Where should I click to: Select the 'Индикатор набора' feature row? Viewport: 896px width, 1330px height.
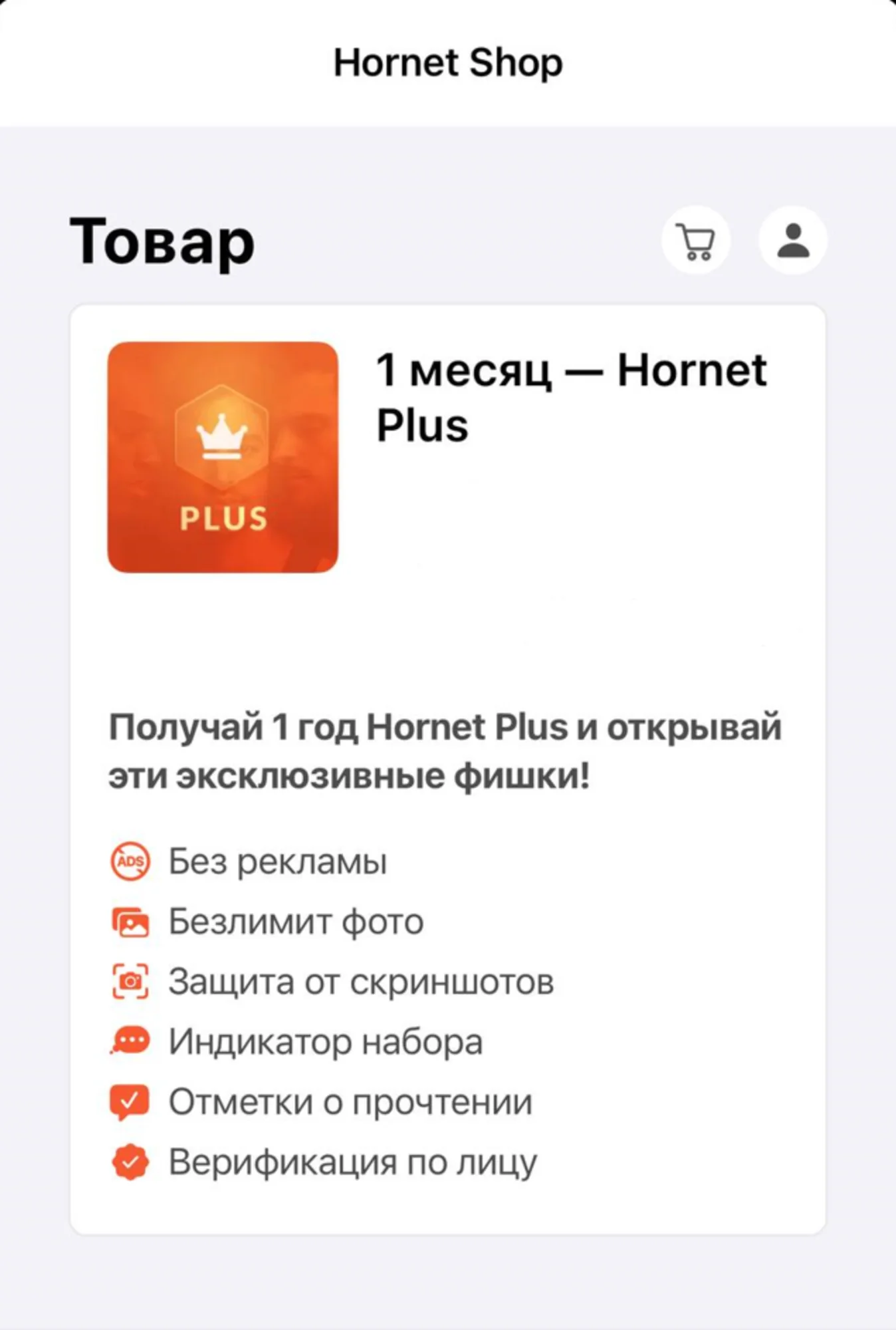tap(326, 1038)
